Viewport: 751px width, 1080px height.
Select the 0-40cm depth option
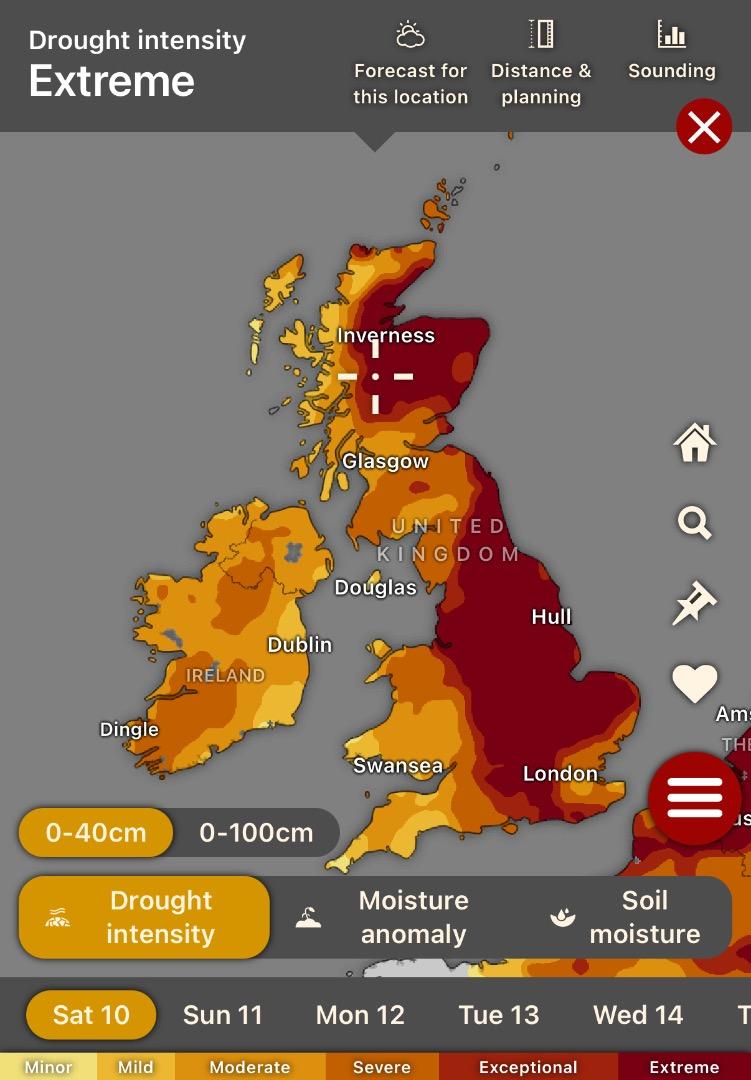pos(96,832)
